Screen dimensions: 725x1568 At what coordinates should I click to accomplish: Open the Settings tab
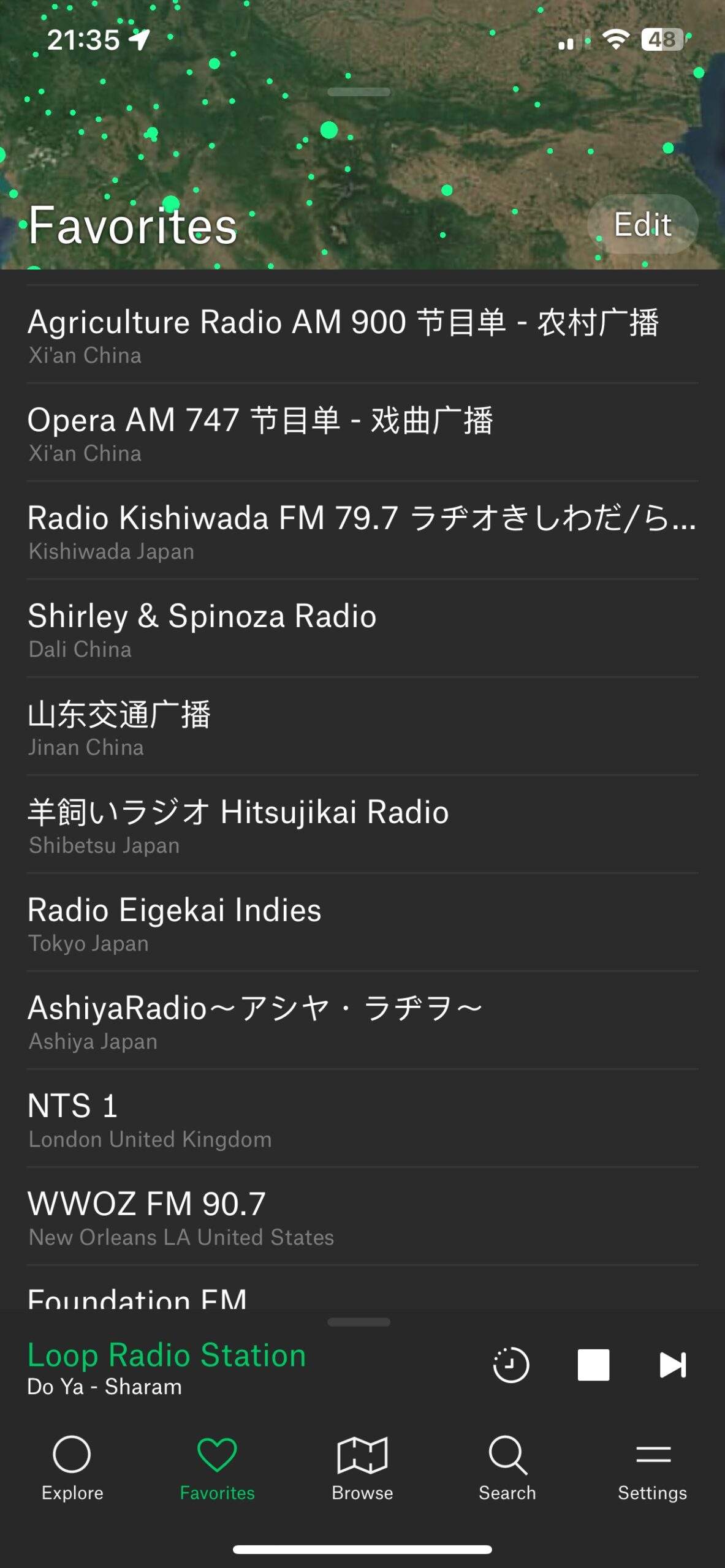[652, 1468]
